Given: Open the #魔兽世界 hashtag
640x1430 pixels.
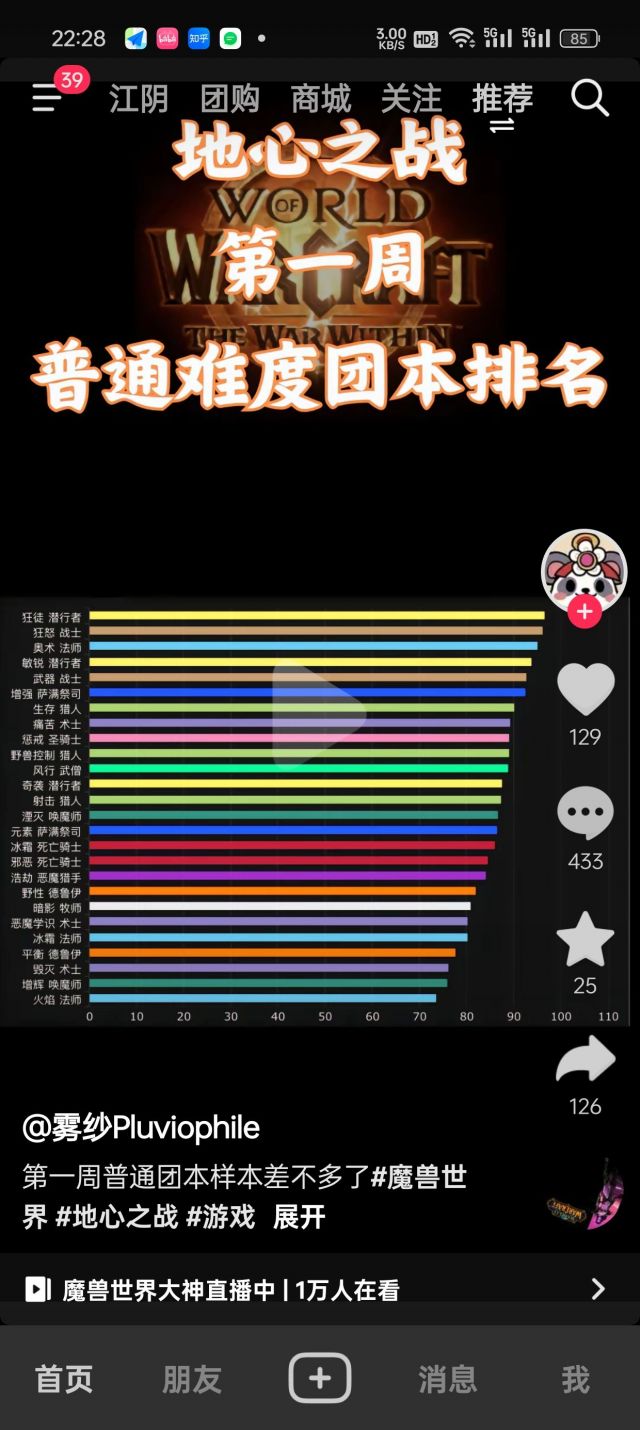Looking at the screenshot, I should [418, 1177].
